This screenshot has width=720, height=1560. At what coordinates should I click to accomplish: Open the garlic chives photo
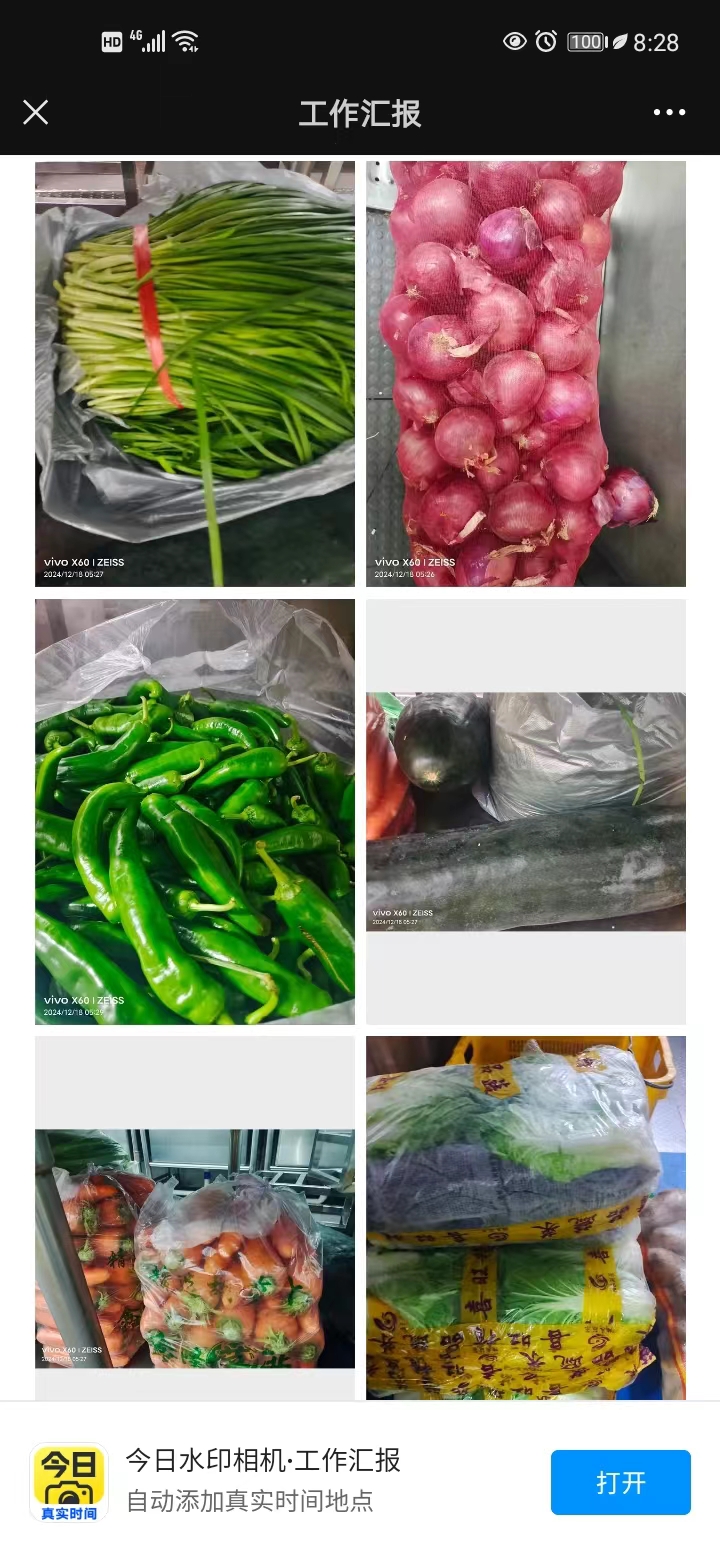tap(195, 373)
